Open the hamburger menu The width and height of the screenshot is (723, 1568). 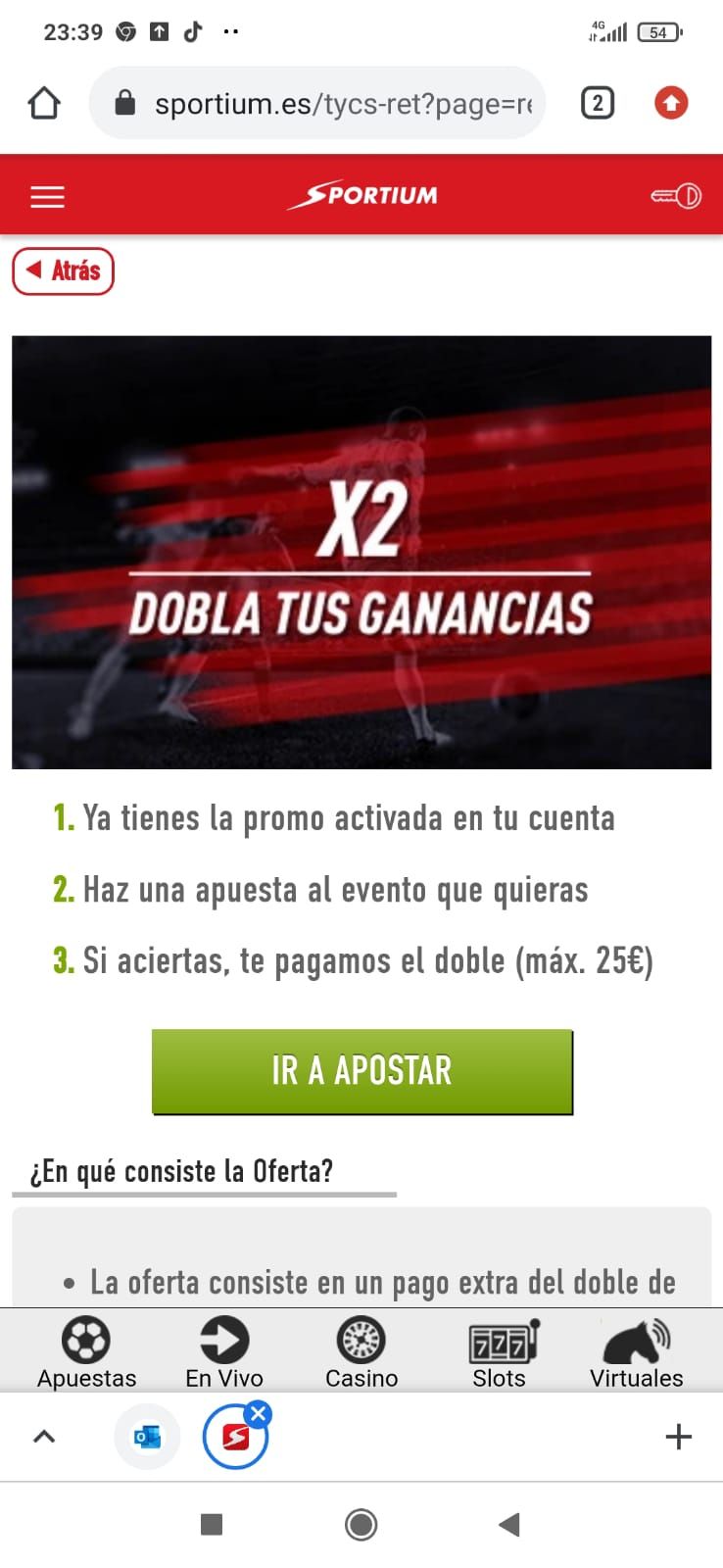[x=47, y=196]
